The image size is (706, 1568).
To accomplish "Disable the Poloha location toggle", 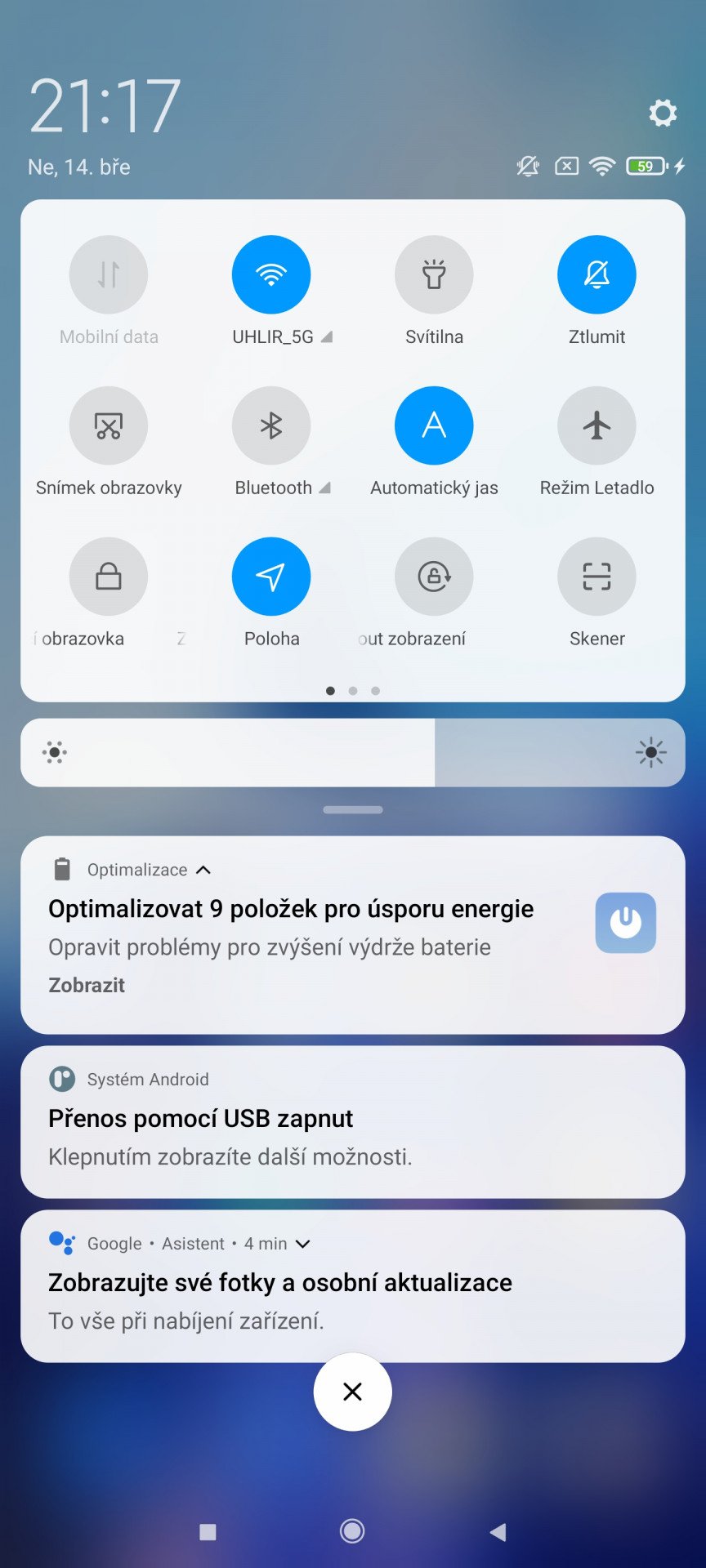I will [271, 577].
